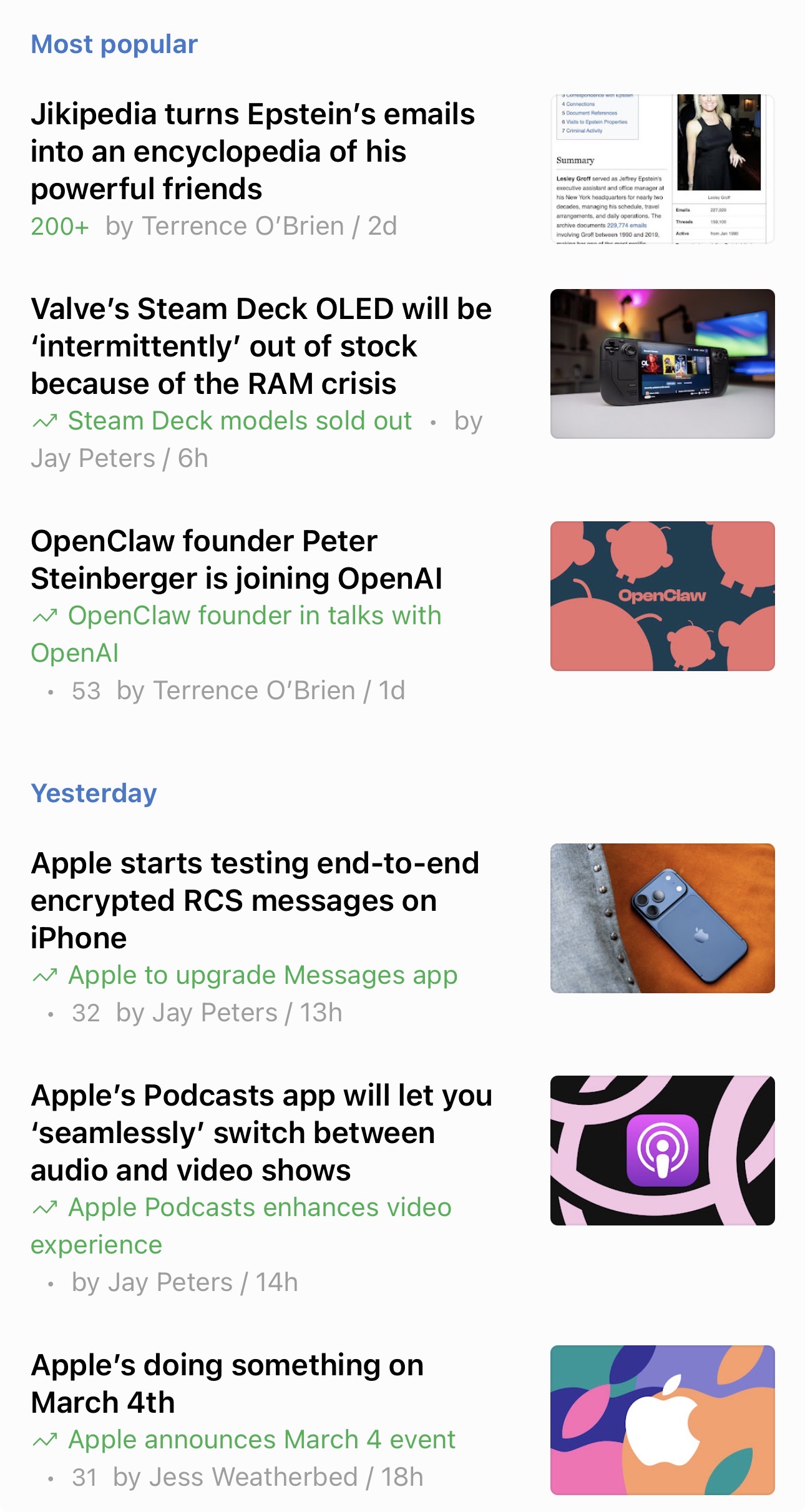Read the Apple Podcasts video shows article

261,1132
